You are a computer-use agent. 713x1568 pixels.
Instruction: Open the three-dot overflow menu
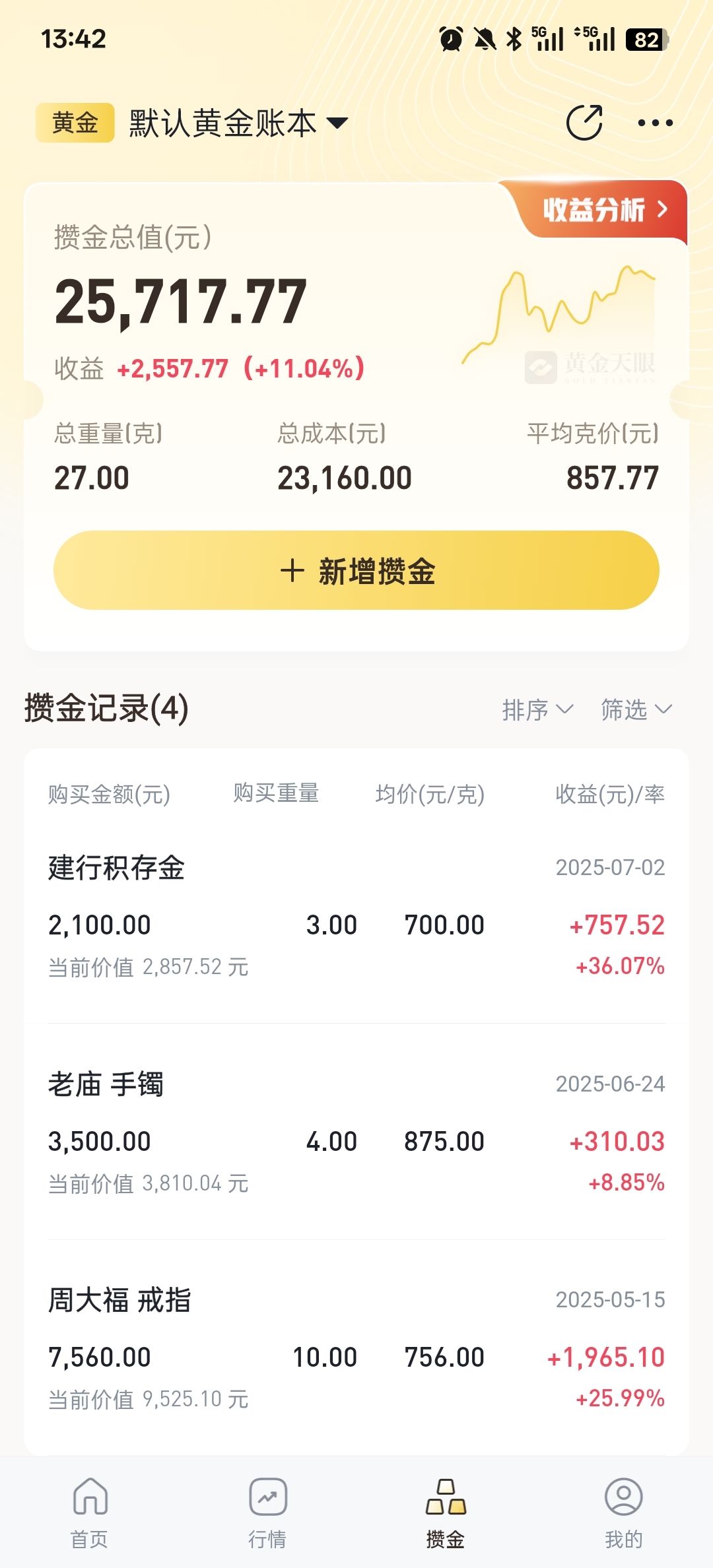pos(655,123)
